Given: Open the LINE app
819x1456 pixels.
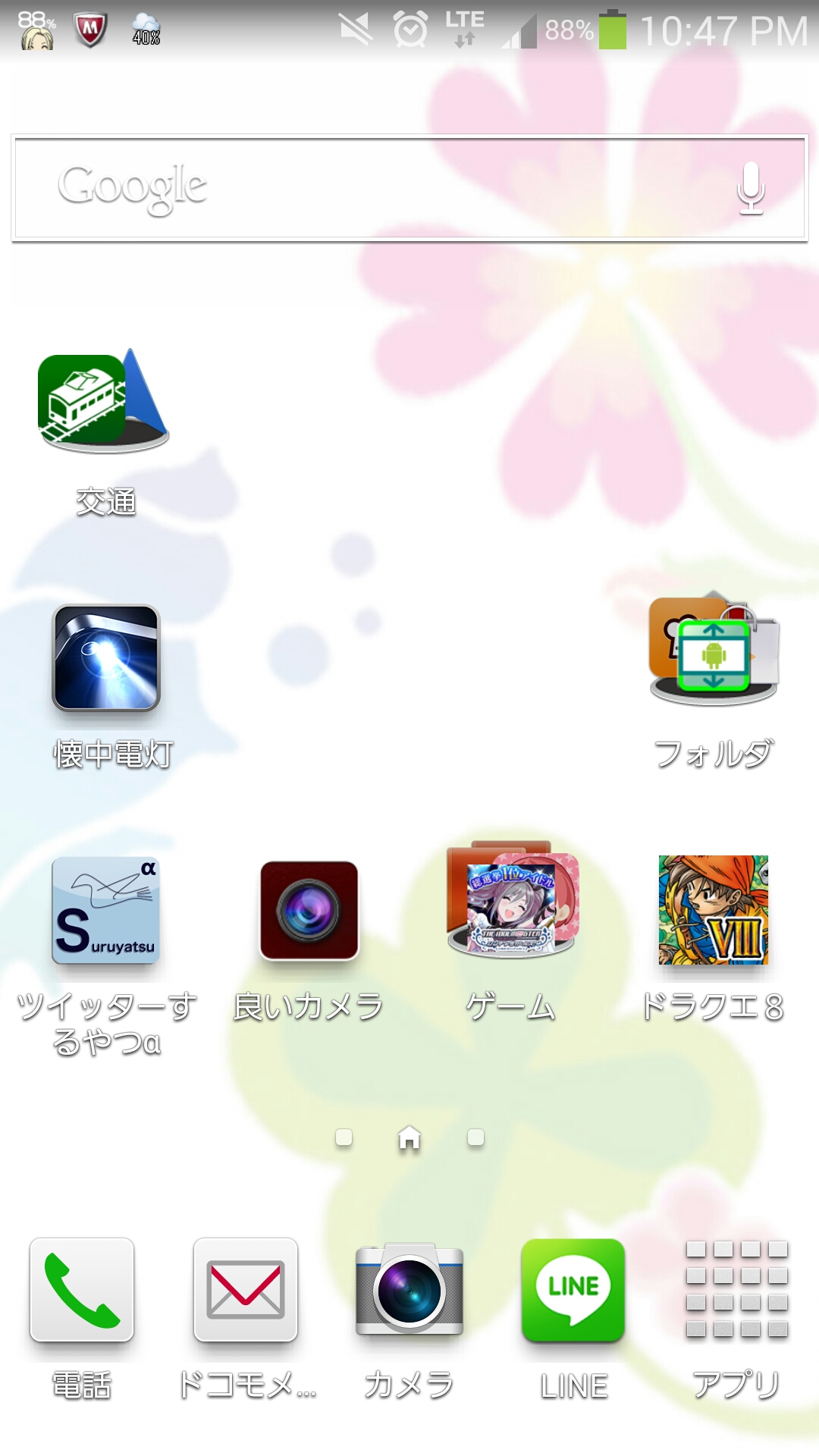Looking at the screenshot, I should (x=573, y=1291).
